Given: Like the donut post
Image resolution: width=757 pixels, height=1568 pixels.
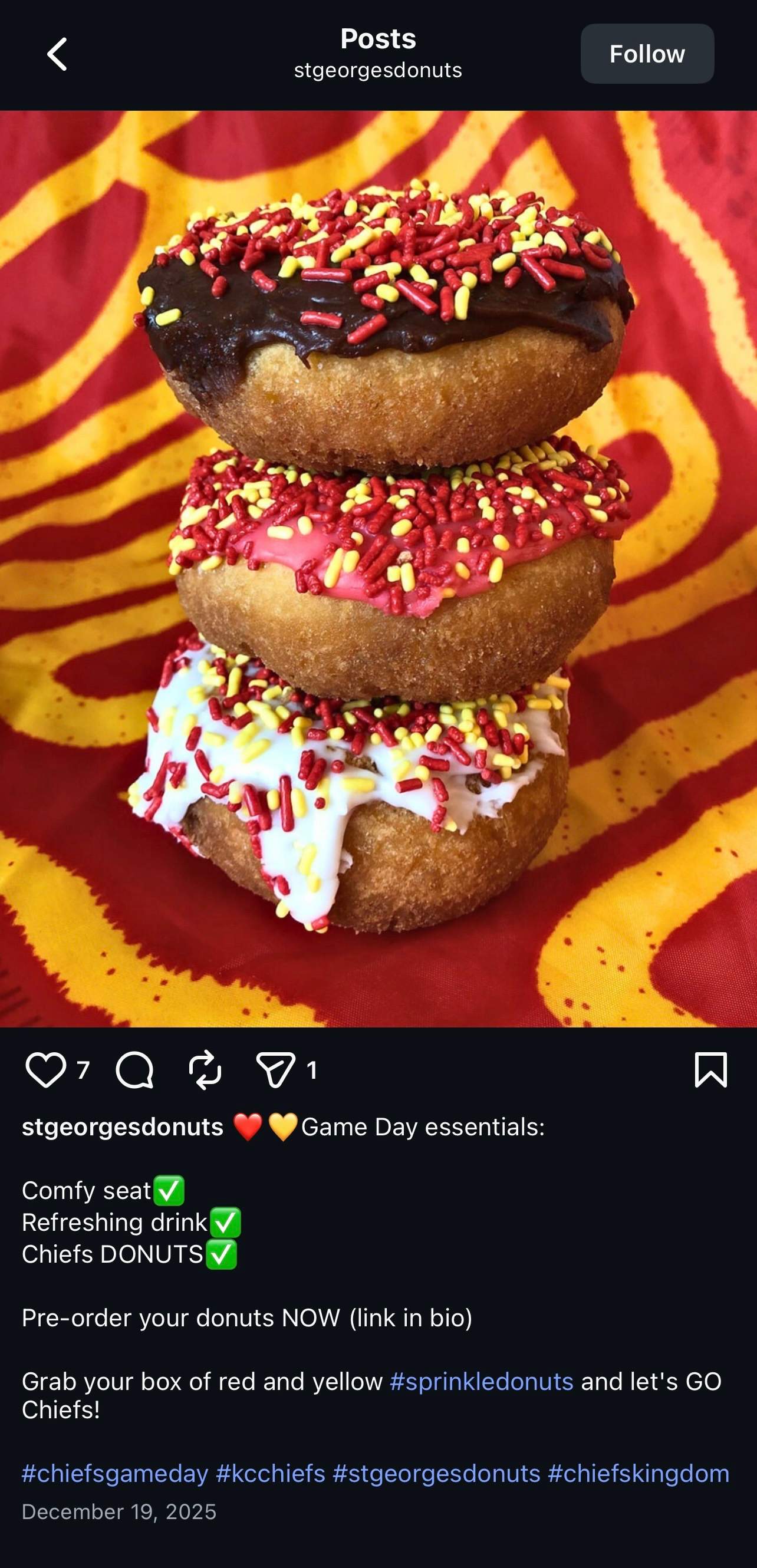Looking at the screenshot, I should click(45, 1069).
